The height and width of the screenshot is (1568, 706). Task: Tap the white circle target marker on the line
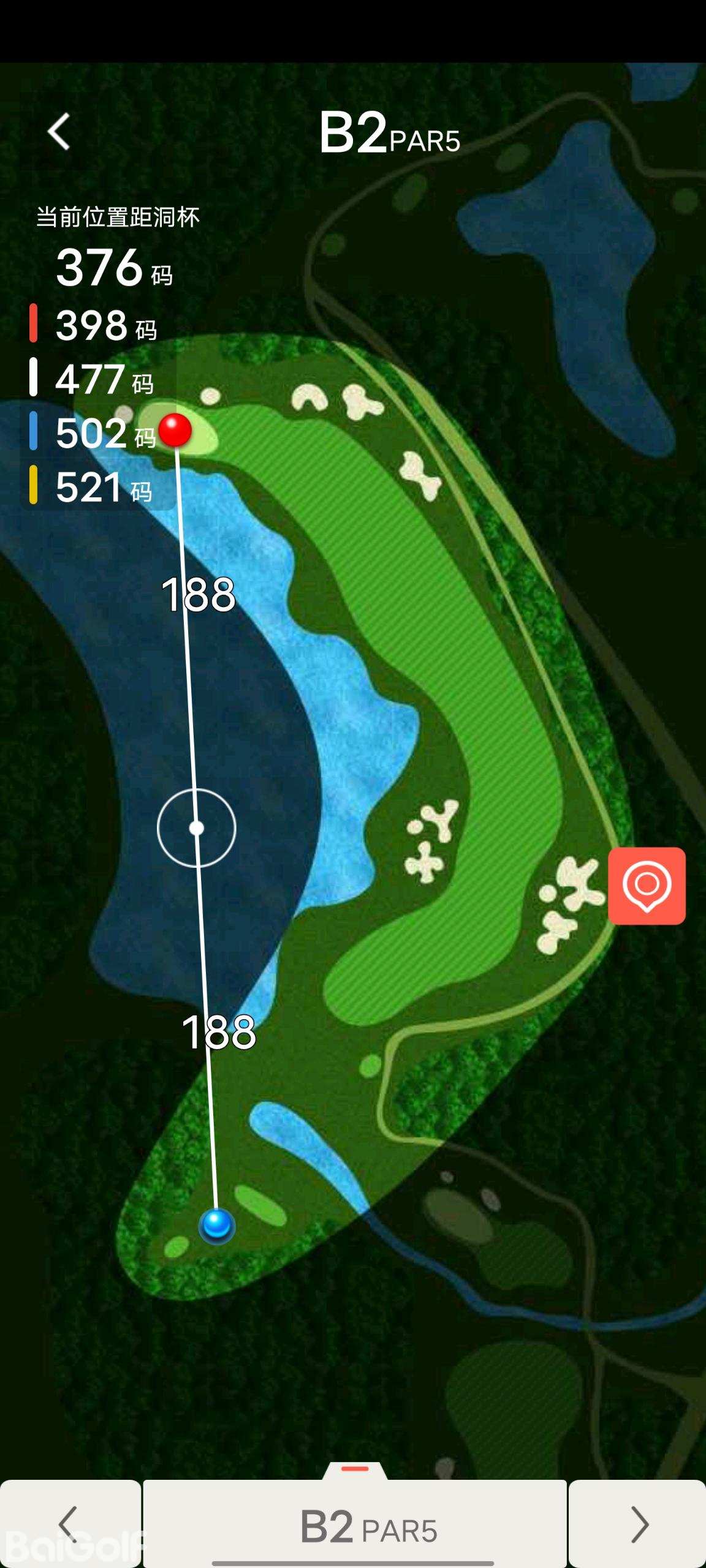197,828
